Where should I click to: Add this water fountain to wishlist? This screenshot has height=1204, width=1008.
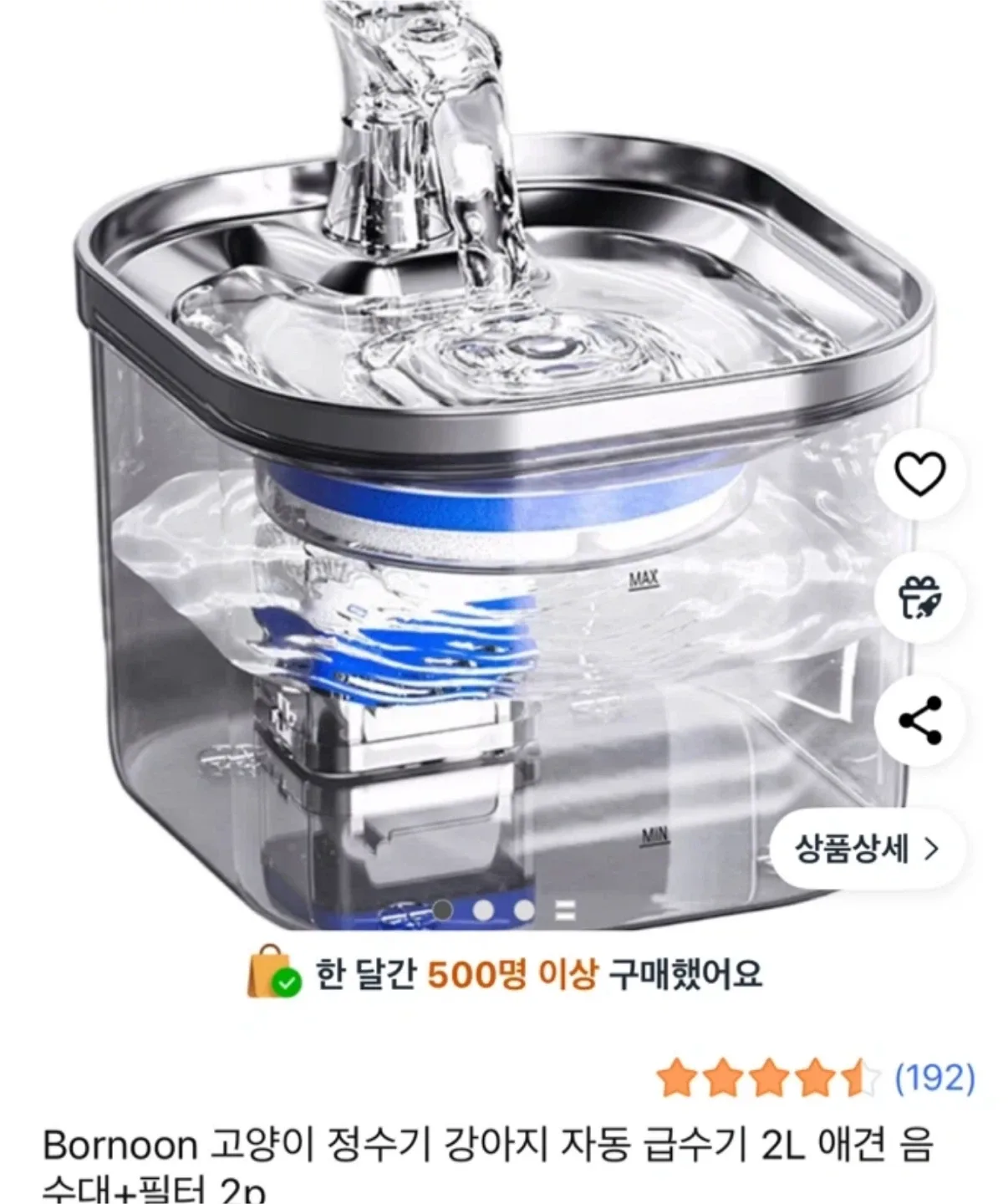919,474
